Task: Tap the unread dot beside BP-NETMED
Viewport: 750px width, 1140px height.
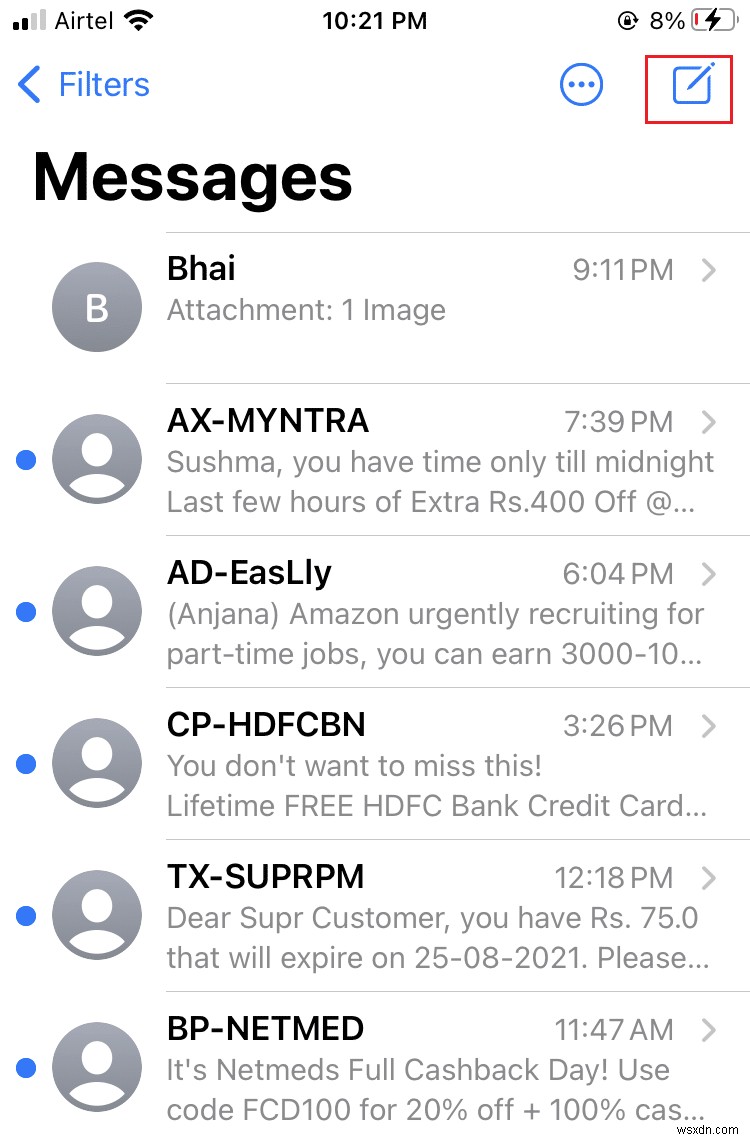Action: (x=25, y=1067)
